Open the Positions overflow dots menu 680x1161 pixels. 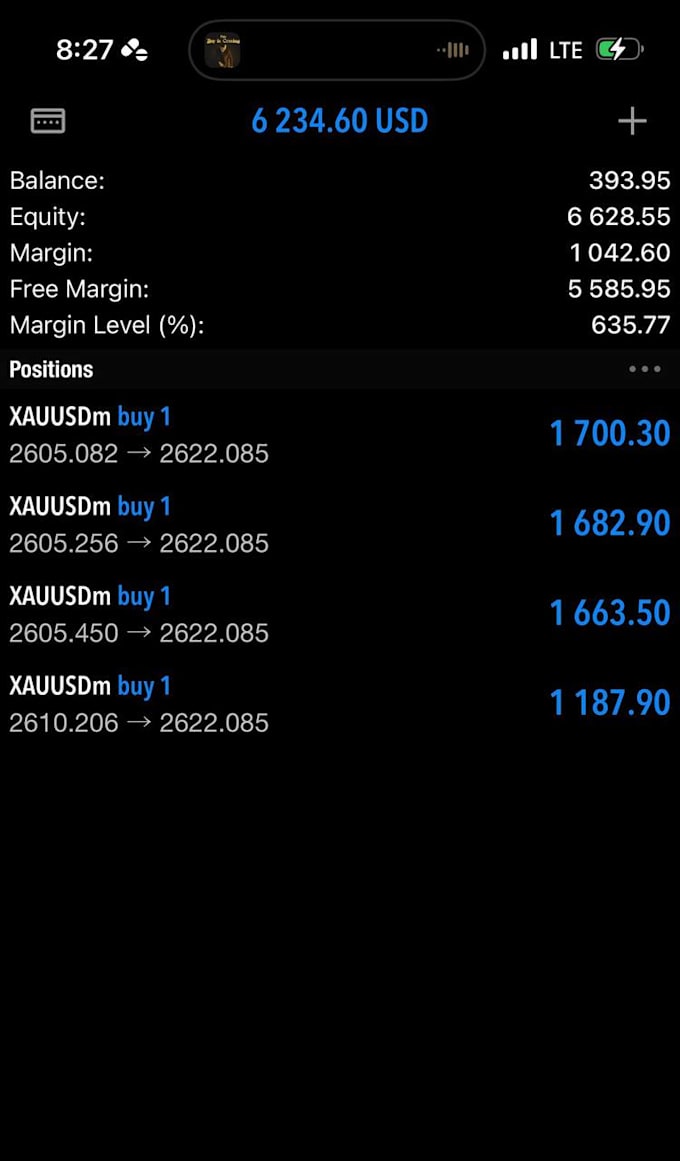644,369
